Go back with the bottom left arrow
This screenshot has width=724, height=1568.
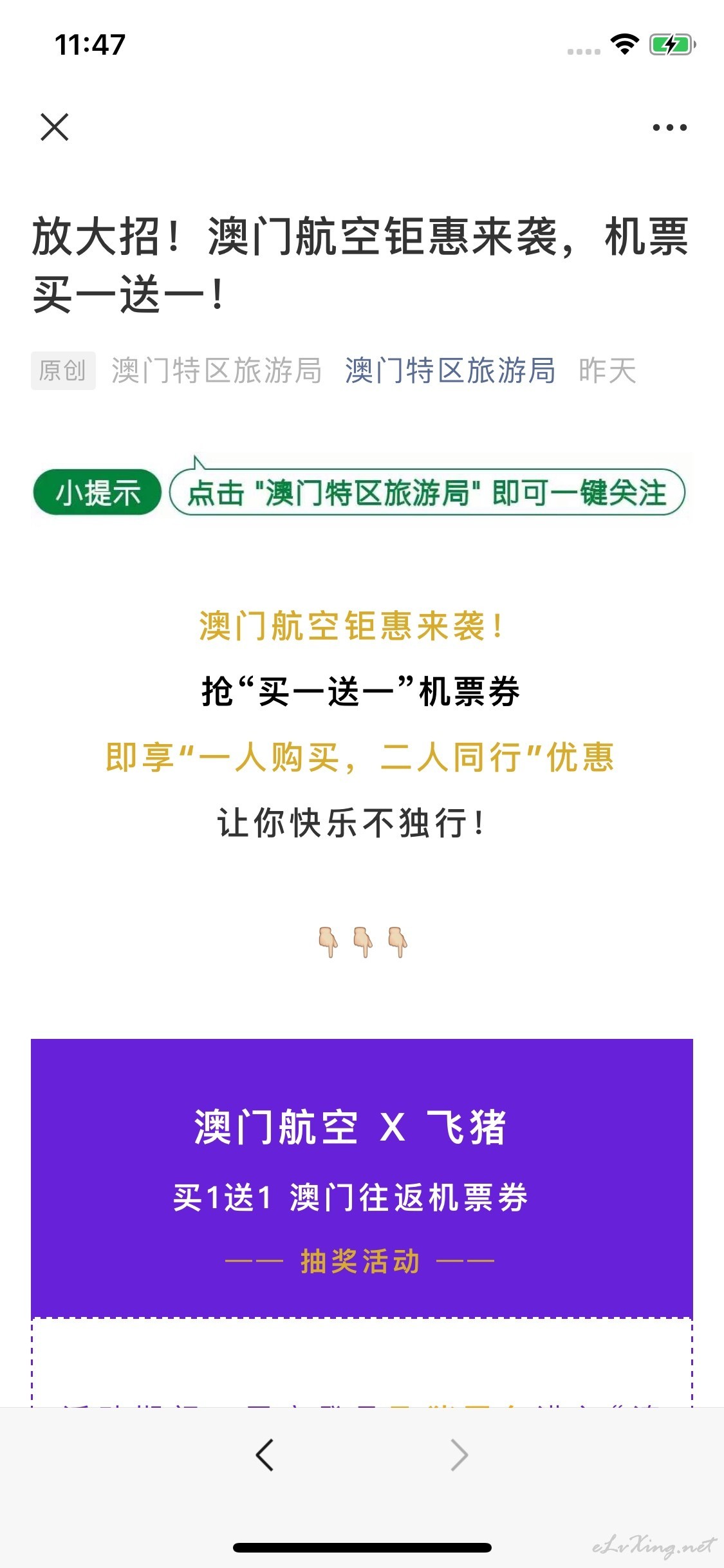pyautogui.click(x=265, y=1455)
